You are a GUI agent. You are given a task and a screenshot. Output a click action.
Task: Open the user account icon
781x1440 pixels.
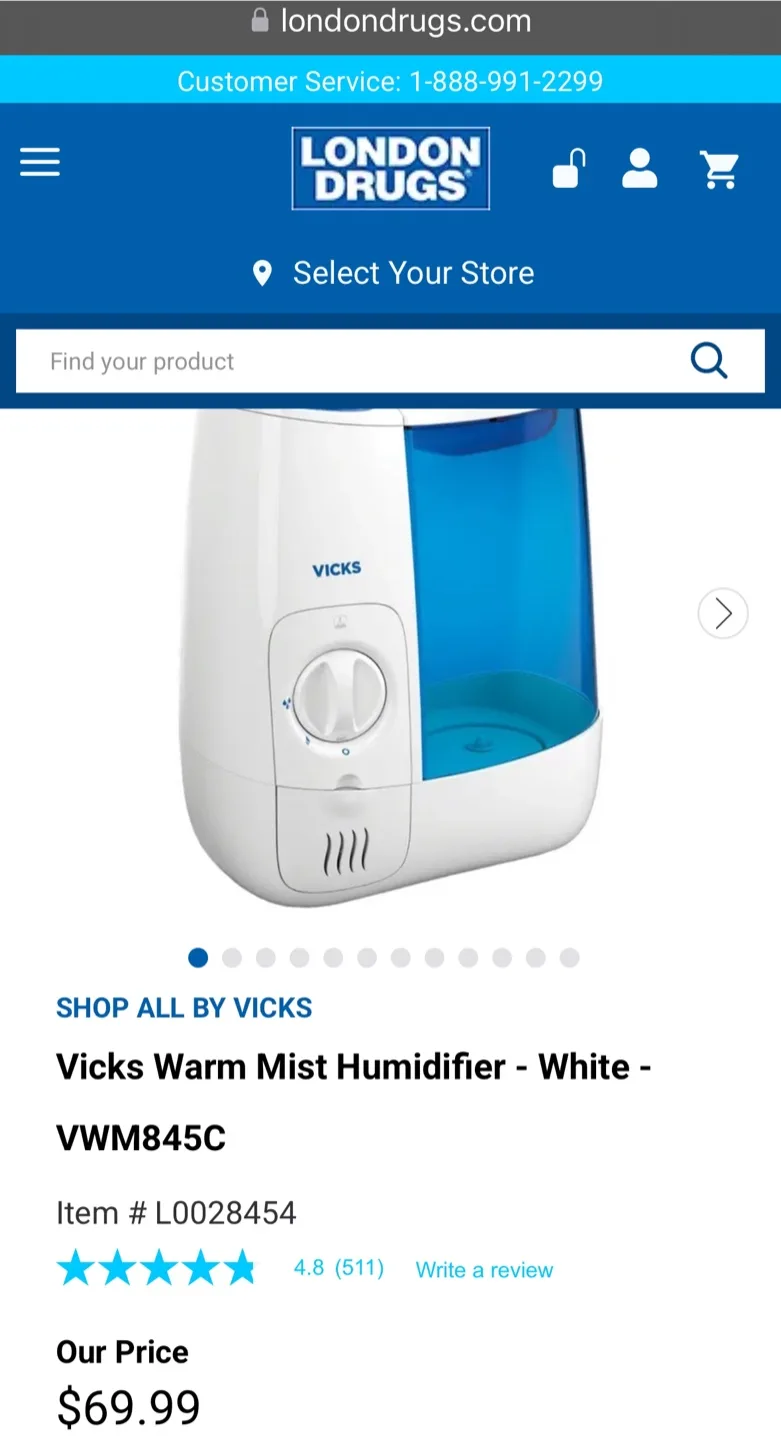click(639, 167)
